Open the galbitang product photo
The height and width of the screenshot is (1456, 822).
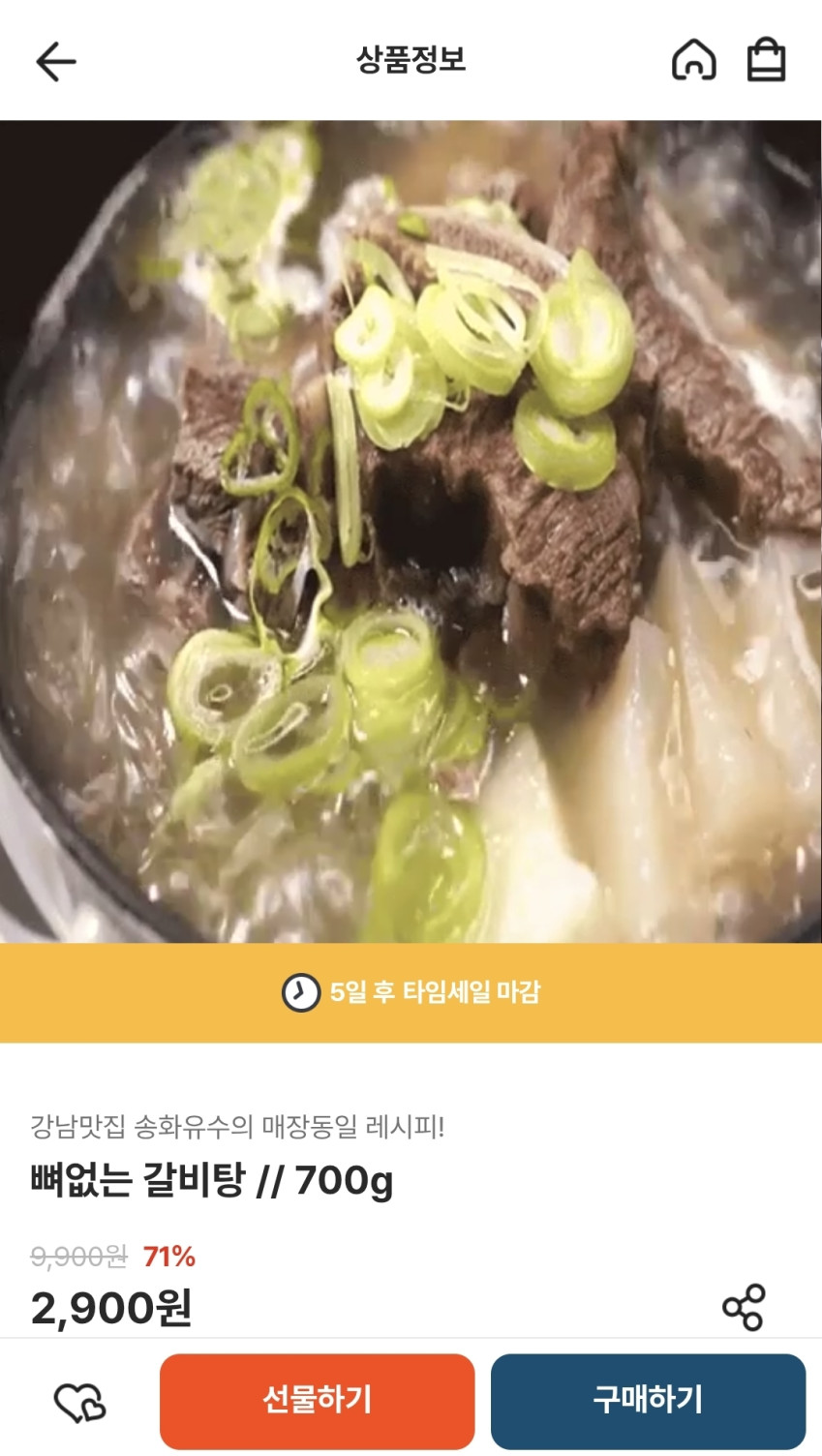(411, 531)
